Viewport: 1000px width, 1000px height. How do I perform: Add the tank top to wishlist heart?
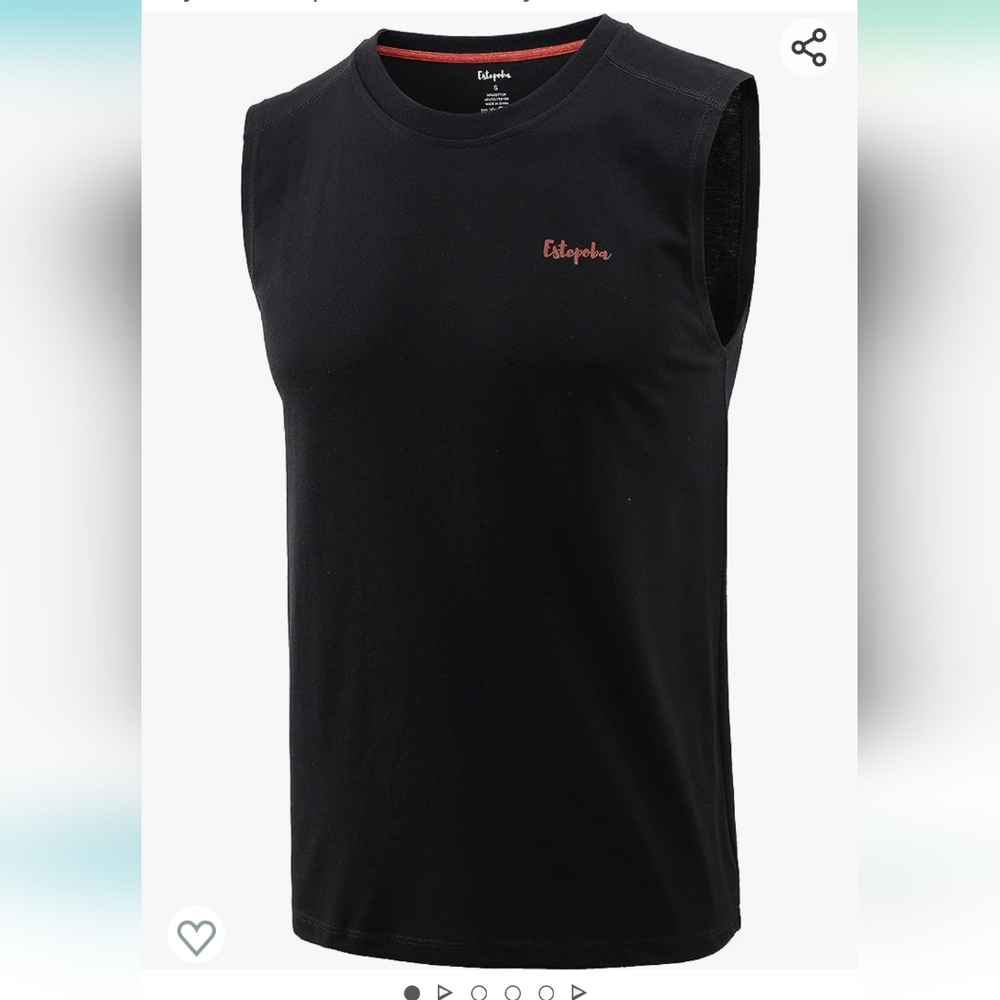[196, 936]
